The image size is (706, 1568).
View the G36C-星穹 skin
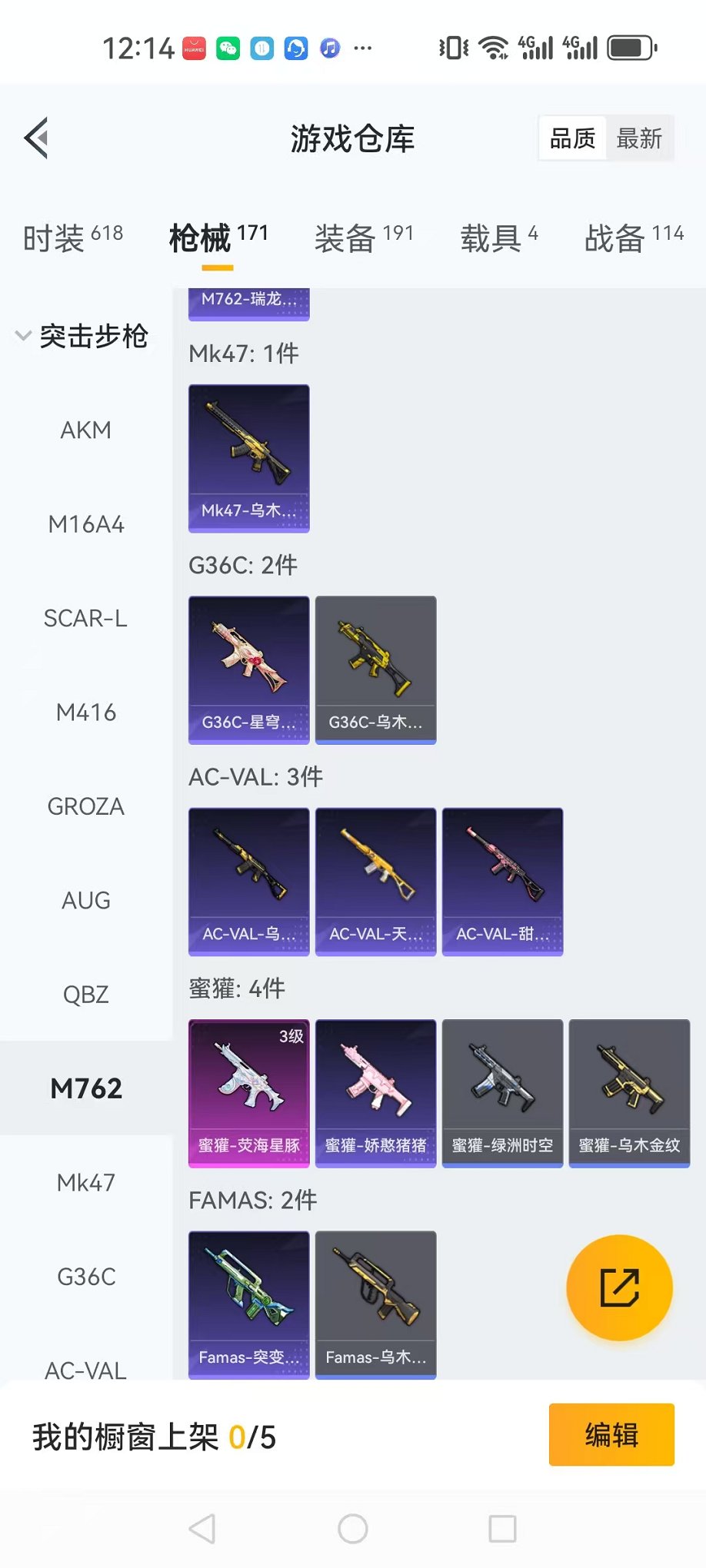[248, 669]
